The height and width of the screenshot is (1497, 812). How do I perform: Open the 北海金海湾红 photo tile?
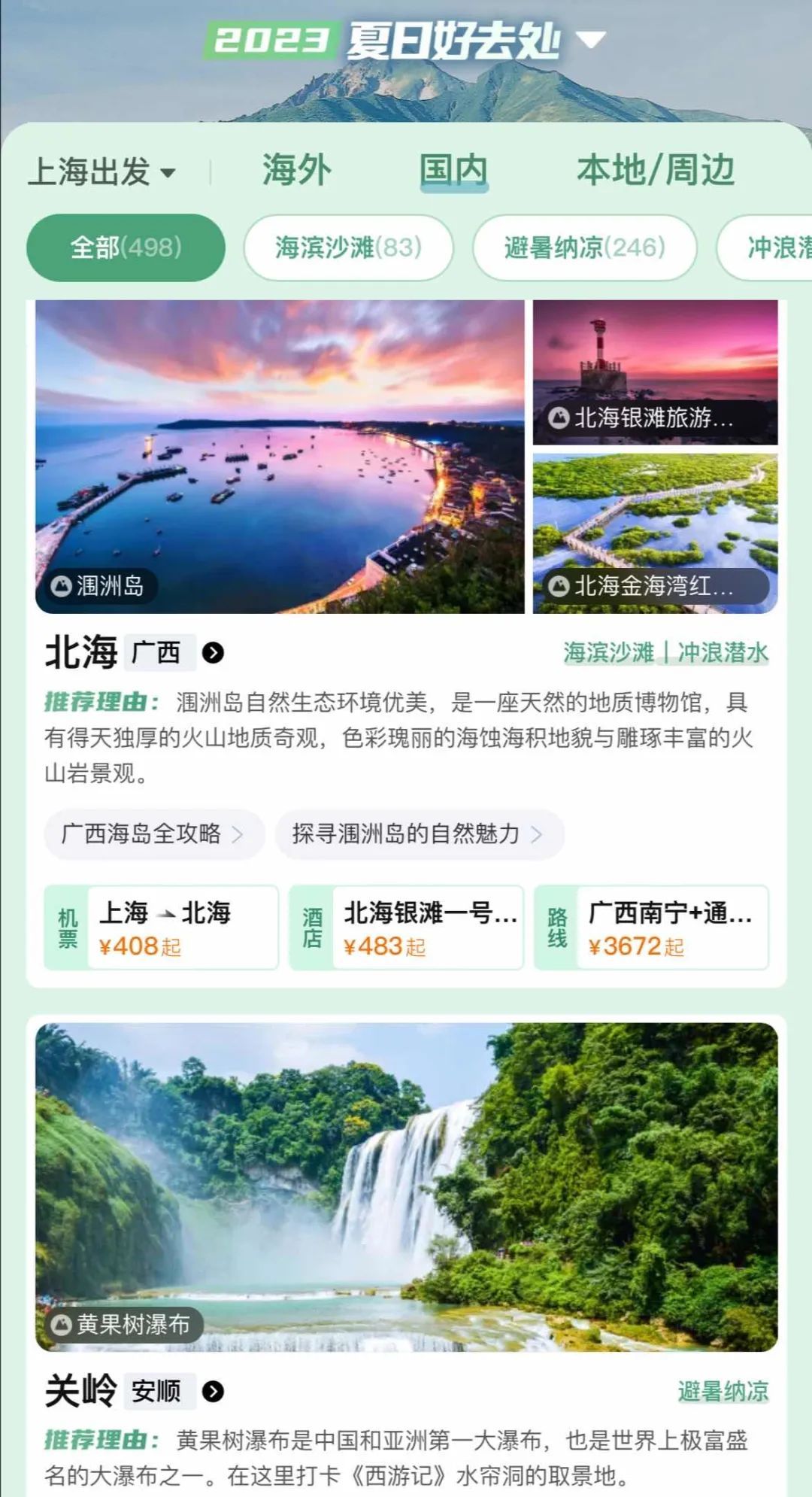[655, 533]
